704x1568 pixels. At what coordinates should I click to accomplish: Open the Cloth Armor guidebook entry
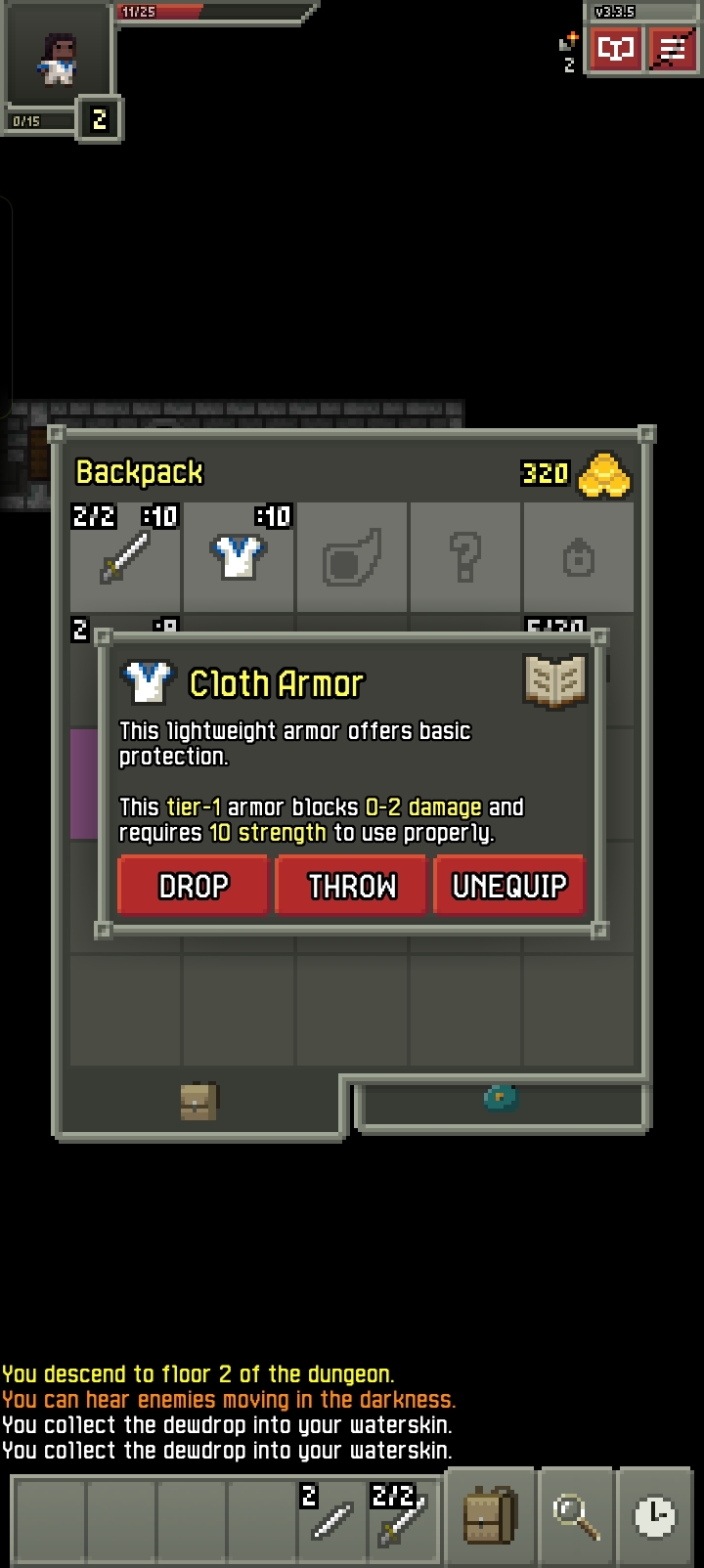click(x=554, y=681)
